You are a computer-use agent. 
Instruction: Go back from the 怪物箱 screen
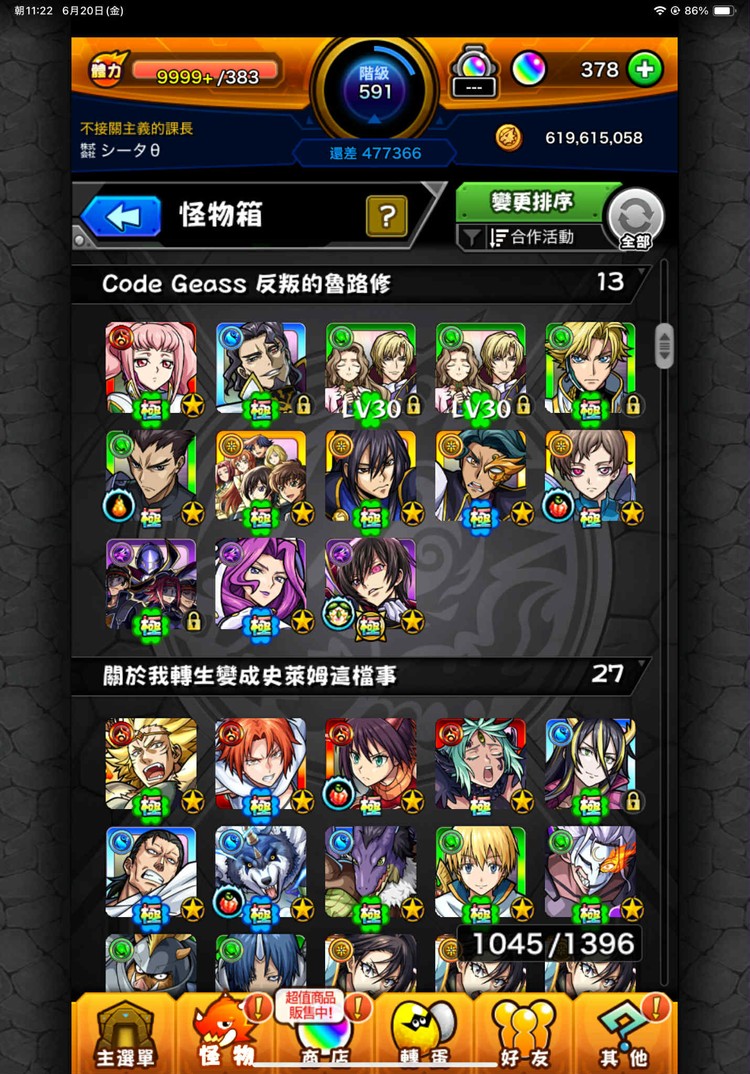[x=121, y=216]
